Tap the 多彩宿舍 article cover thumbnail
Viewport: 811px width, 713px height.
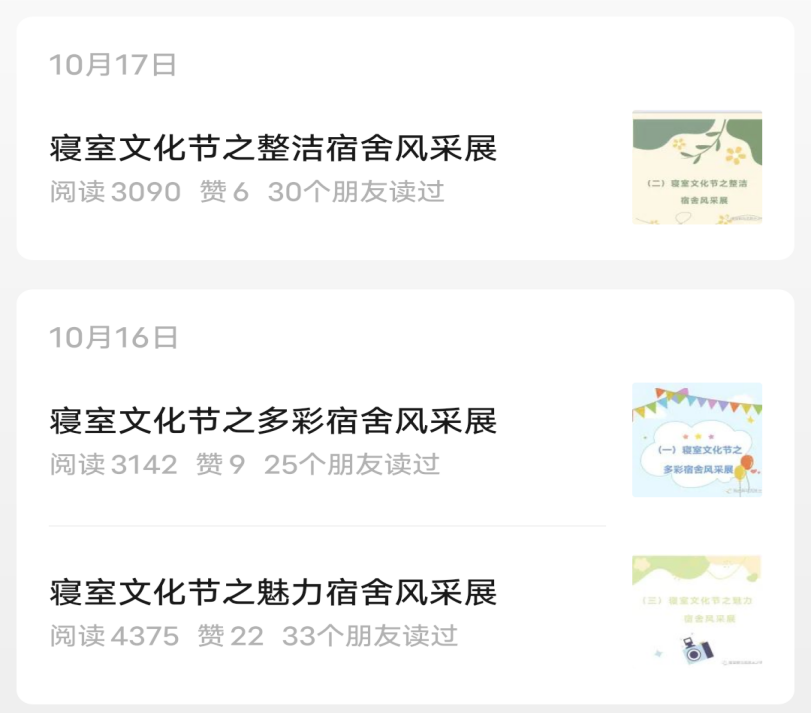click(x=696, y=440)
